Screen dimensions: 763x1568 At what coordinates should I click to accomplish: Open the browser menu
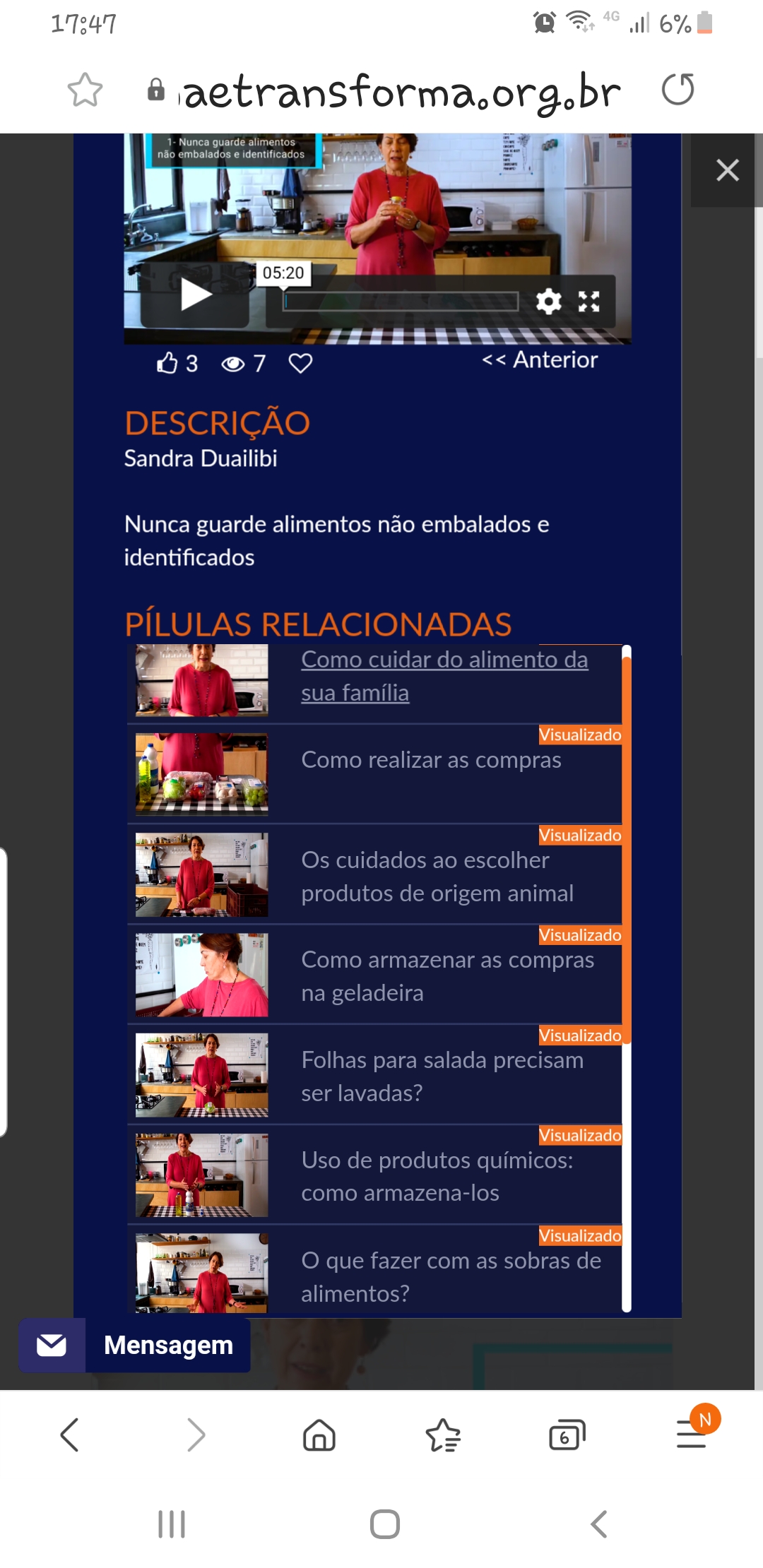692,1434
